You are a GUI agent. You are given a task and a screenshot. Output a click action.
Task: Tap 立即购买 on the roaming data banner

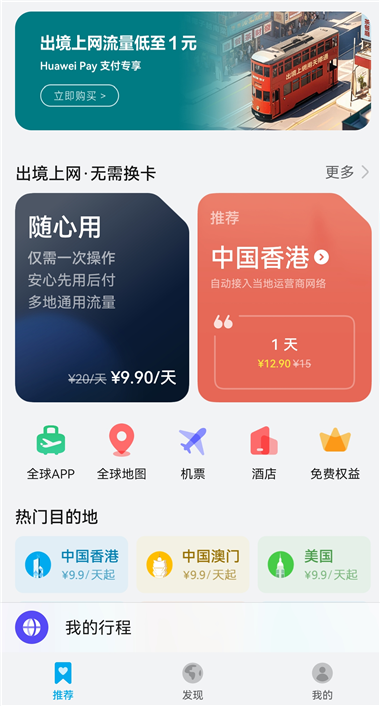coord(80,95)
